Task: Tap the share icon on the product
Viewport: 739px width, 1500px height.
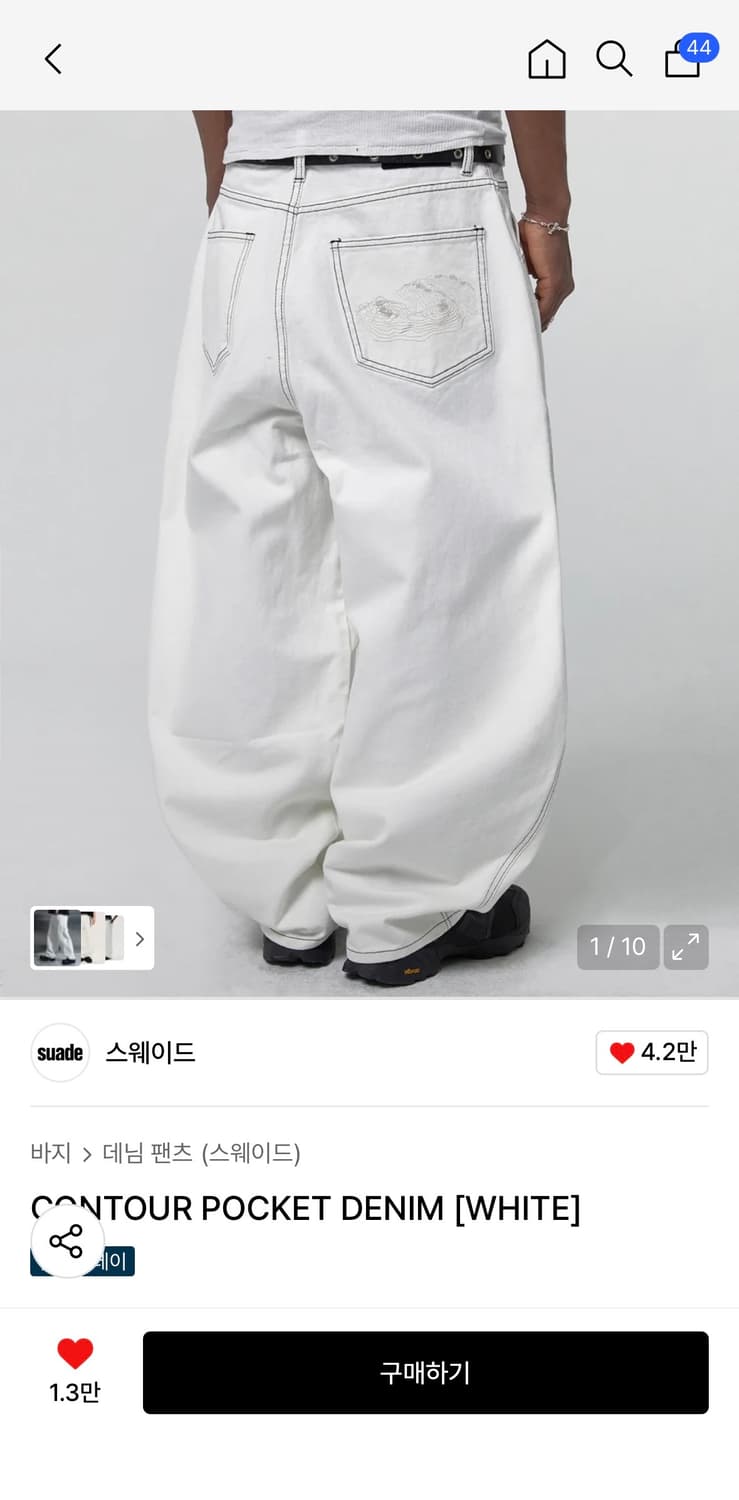Action: coord(67,1243)
